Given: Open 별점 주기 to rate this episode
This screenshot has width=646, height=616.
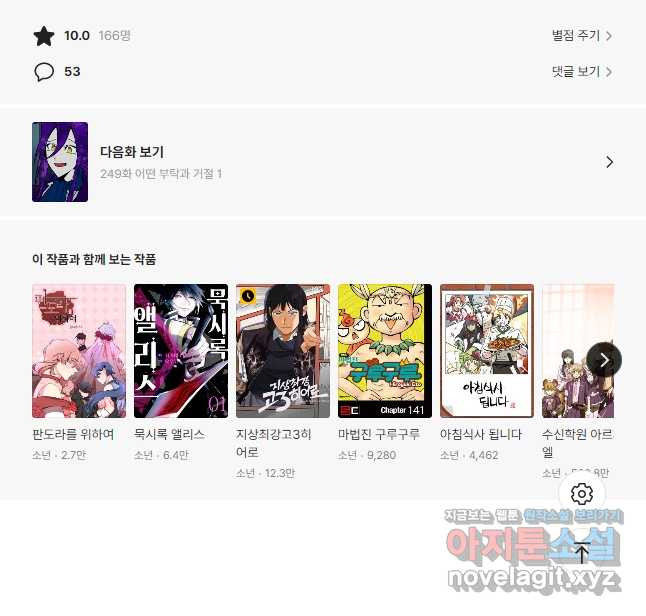Looking at the screenshot, I should (x=581, y=36).
